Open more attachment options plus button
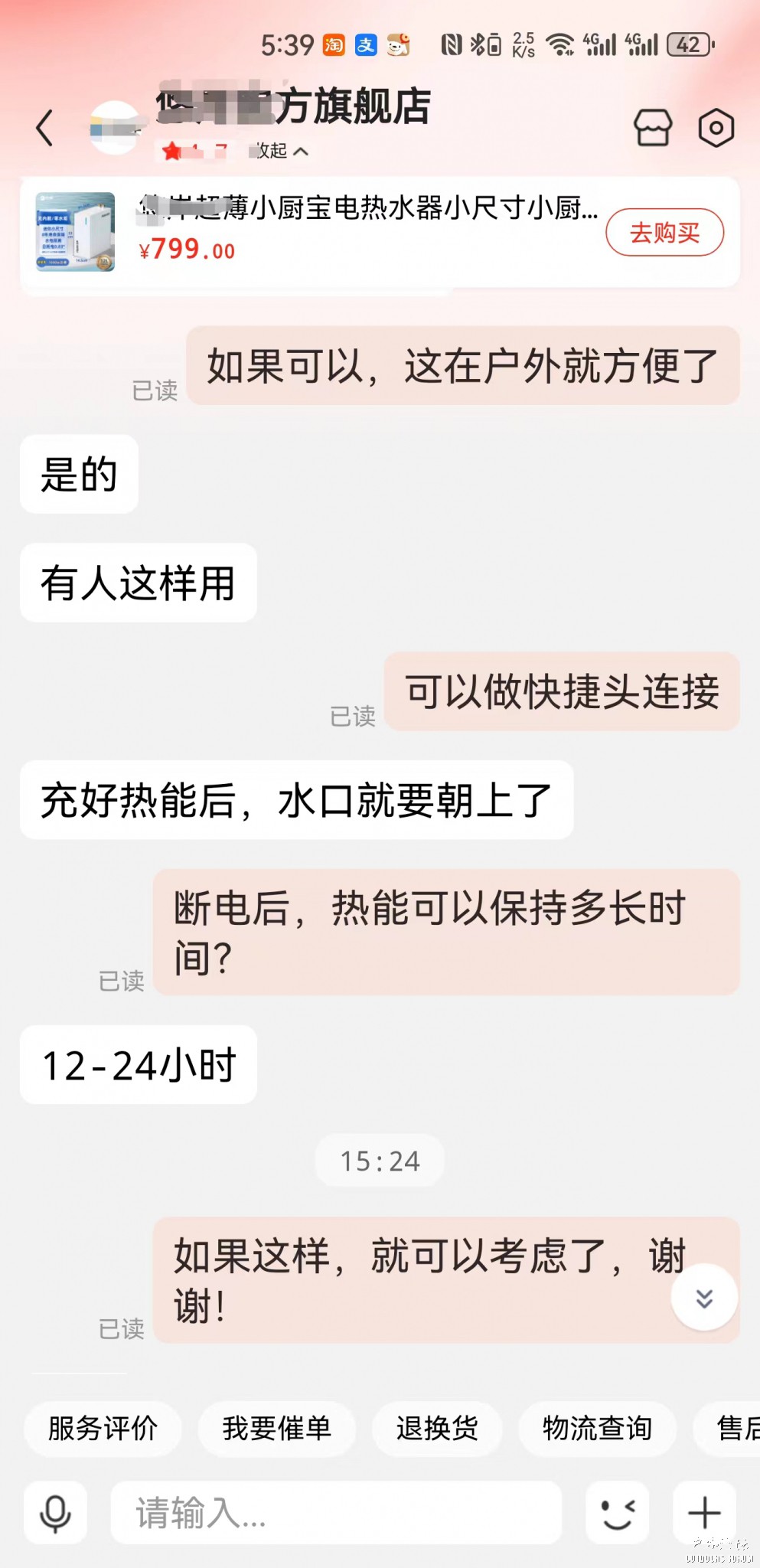Image resolution: width=760 pixels, height=1568 pixels. pyautogui.click(x=704, y=1513)
